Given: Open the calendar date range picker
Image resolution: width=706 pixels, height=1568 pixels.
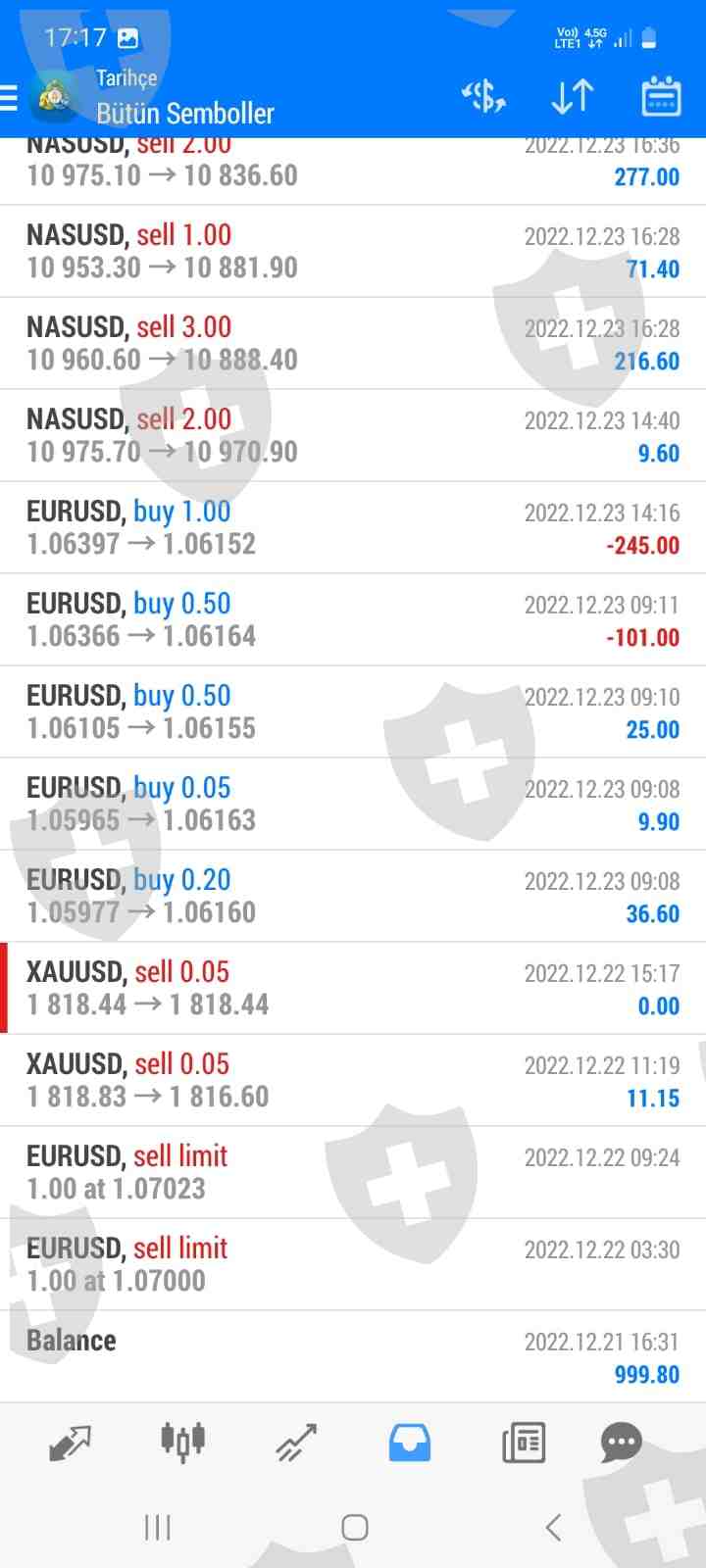Looking at the screenshot, I should [661, 97].
